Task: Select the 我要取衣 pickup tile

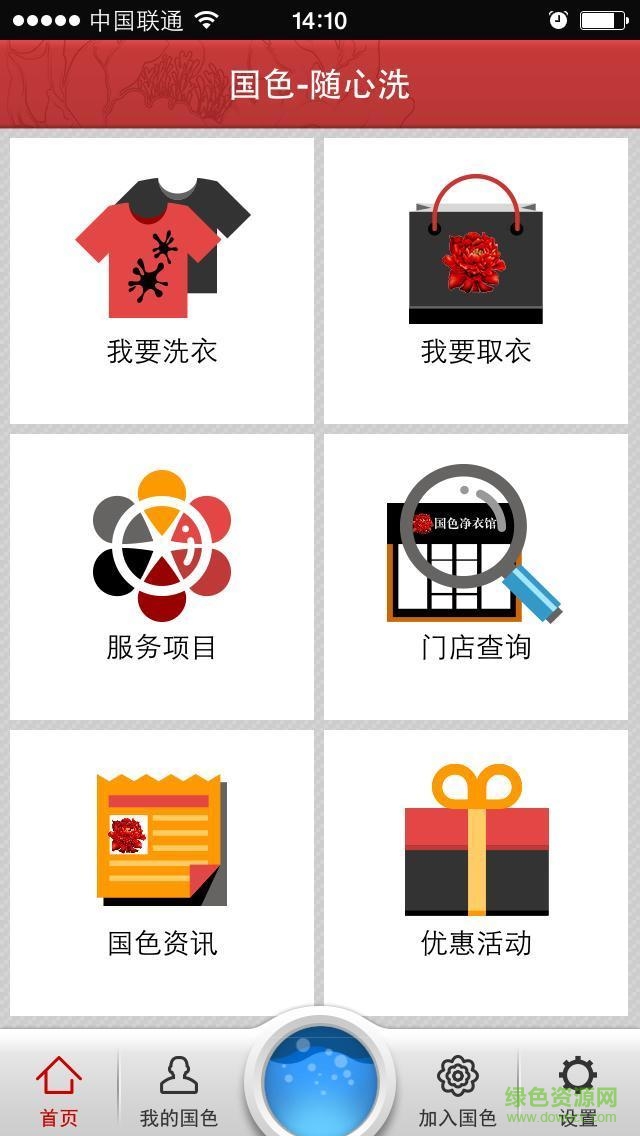Action: point(476,280)
